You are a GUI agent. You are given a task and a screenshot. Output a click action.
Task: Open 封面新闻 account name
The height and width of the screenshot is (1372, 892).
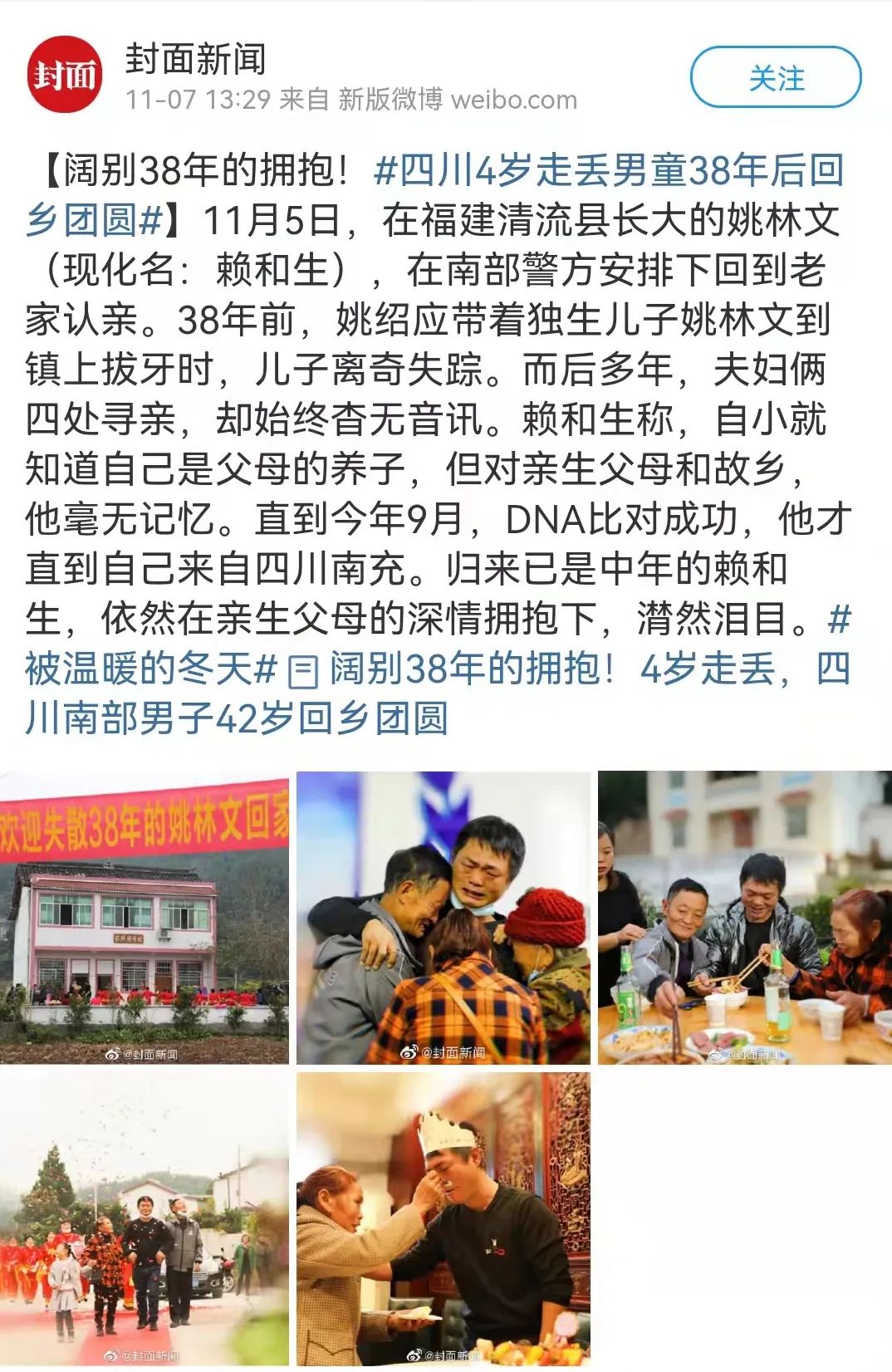(x=196, y=59)
